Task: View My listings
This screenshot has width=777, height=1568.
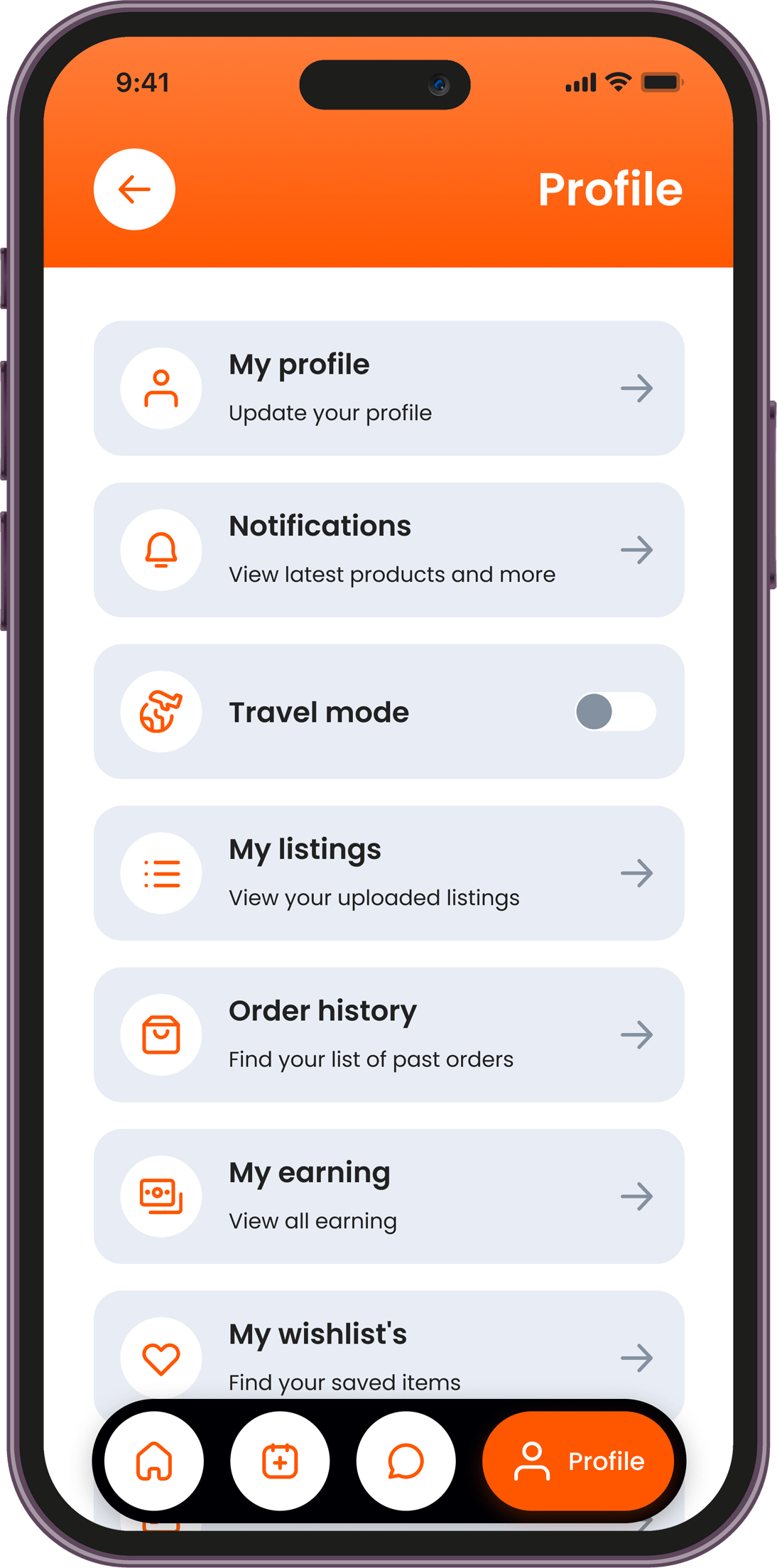Action: (388, 872)
